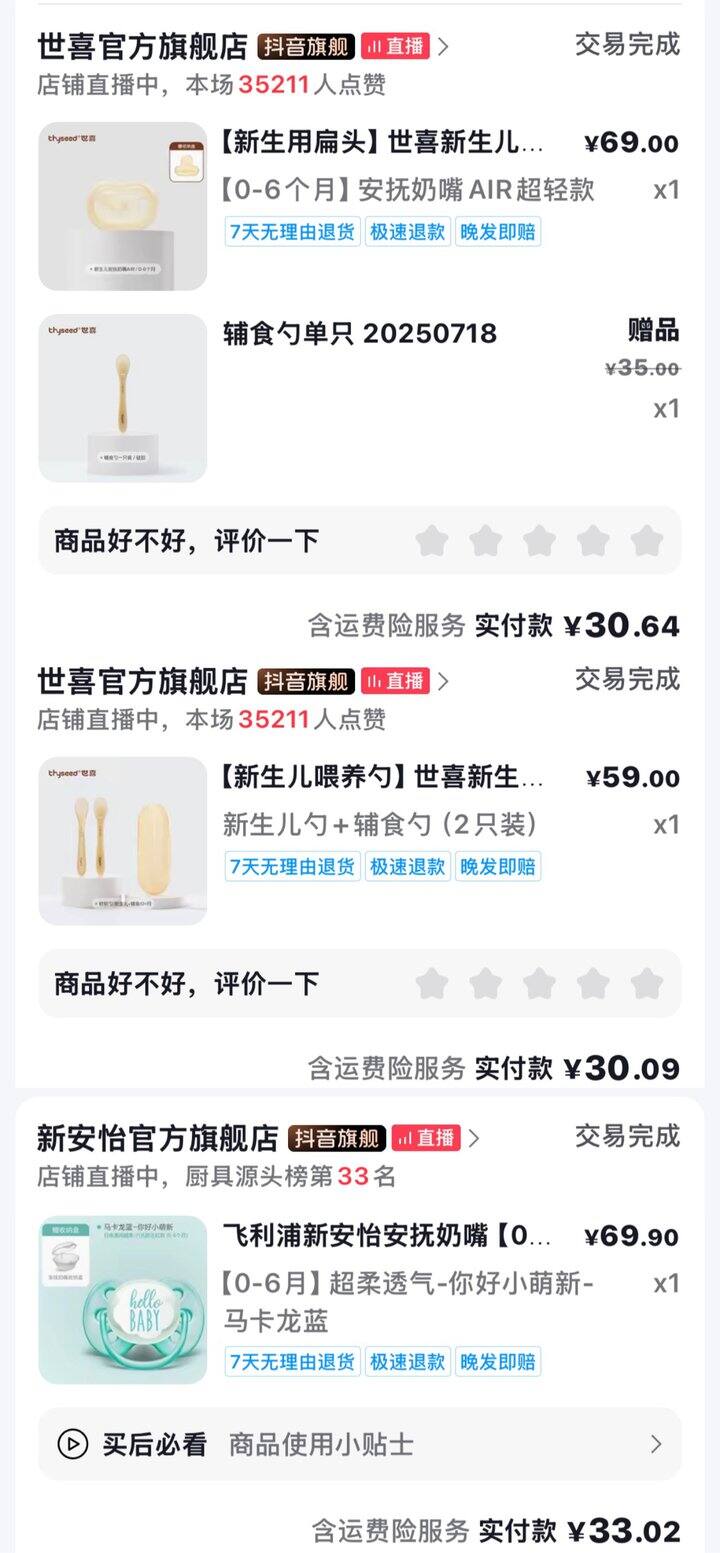Give the 安抚奶嘴 AIR order one star
The height and width of the screenshot is (1553, 720).
(x=432, y=541)
